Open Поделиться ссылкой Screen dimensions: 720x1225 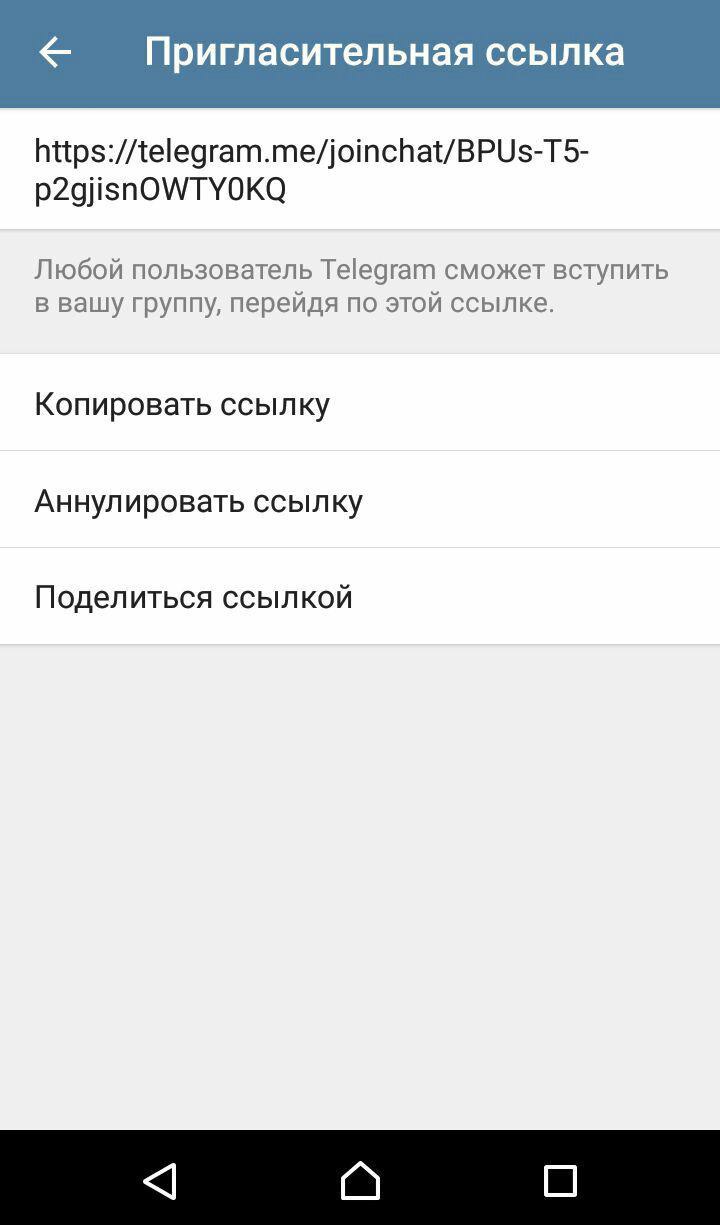click(360, 597)
